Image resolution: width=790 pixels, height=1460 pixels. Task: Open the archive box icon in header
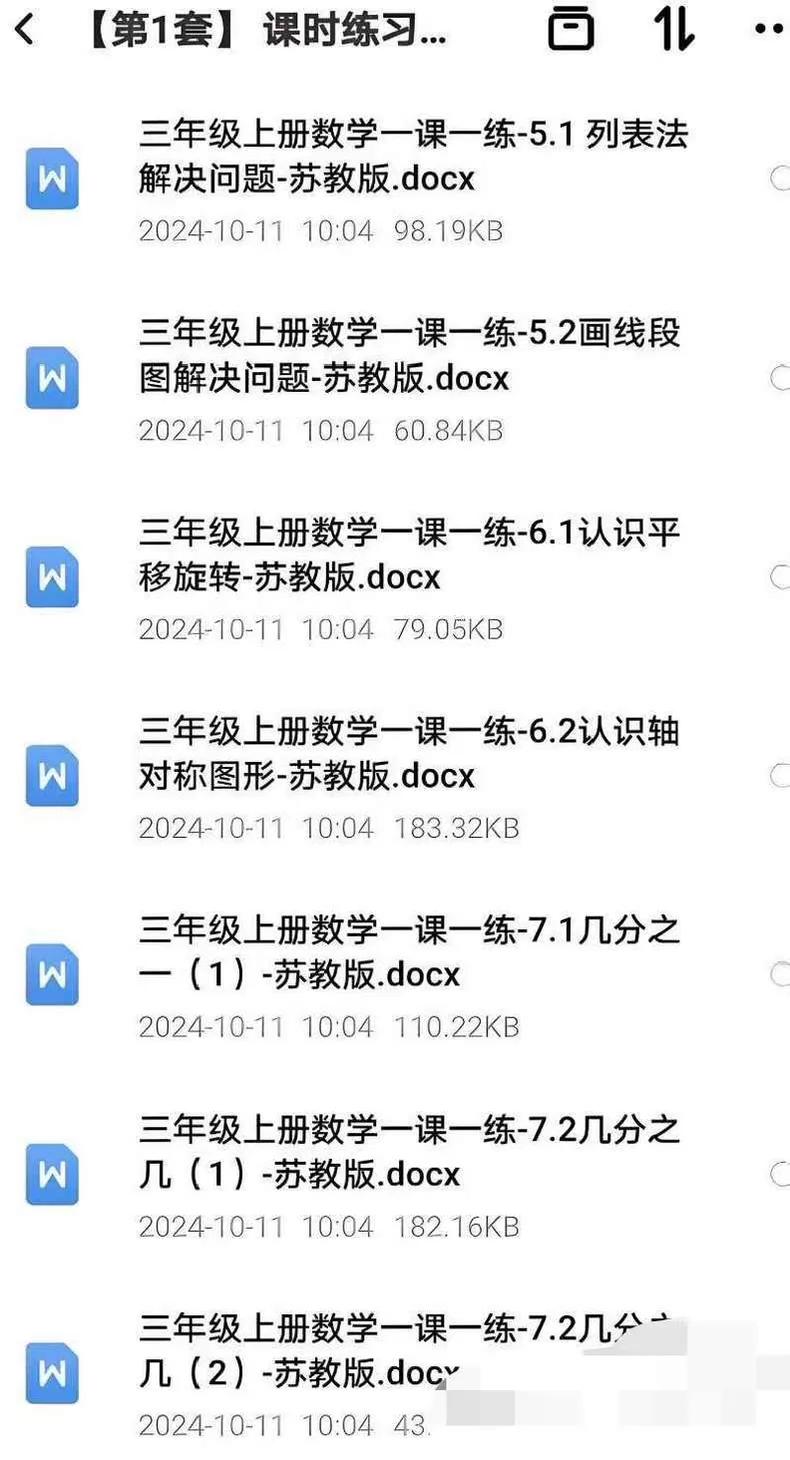click(x=571, y=29)
